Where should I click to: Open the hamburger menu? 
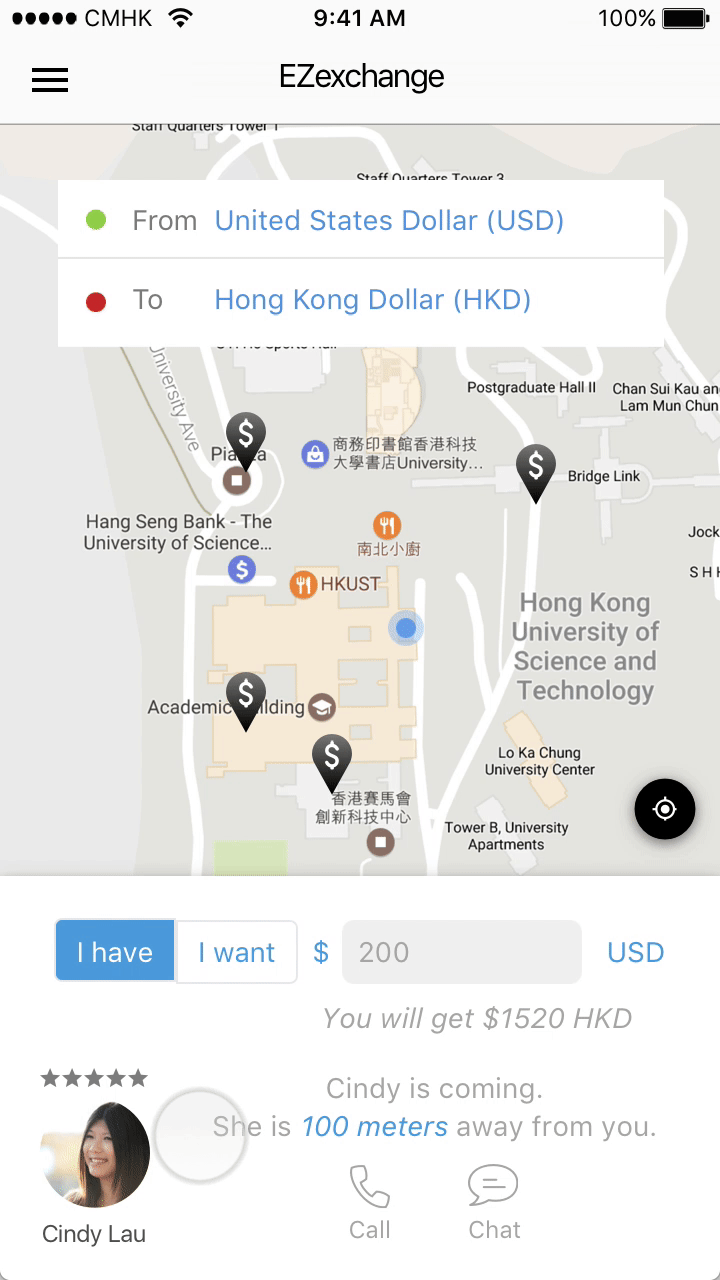[x=50, y=80]
